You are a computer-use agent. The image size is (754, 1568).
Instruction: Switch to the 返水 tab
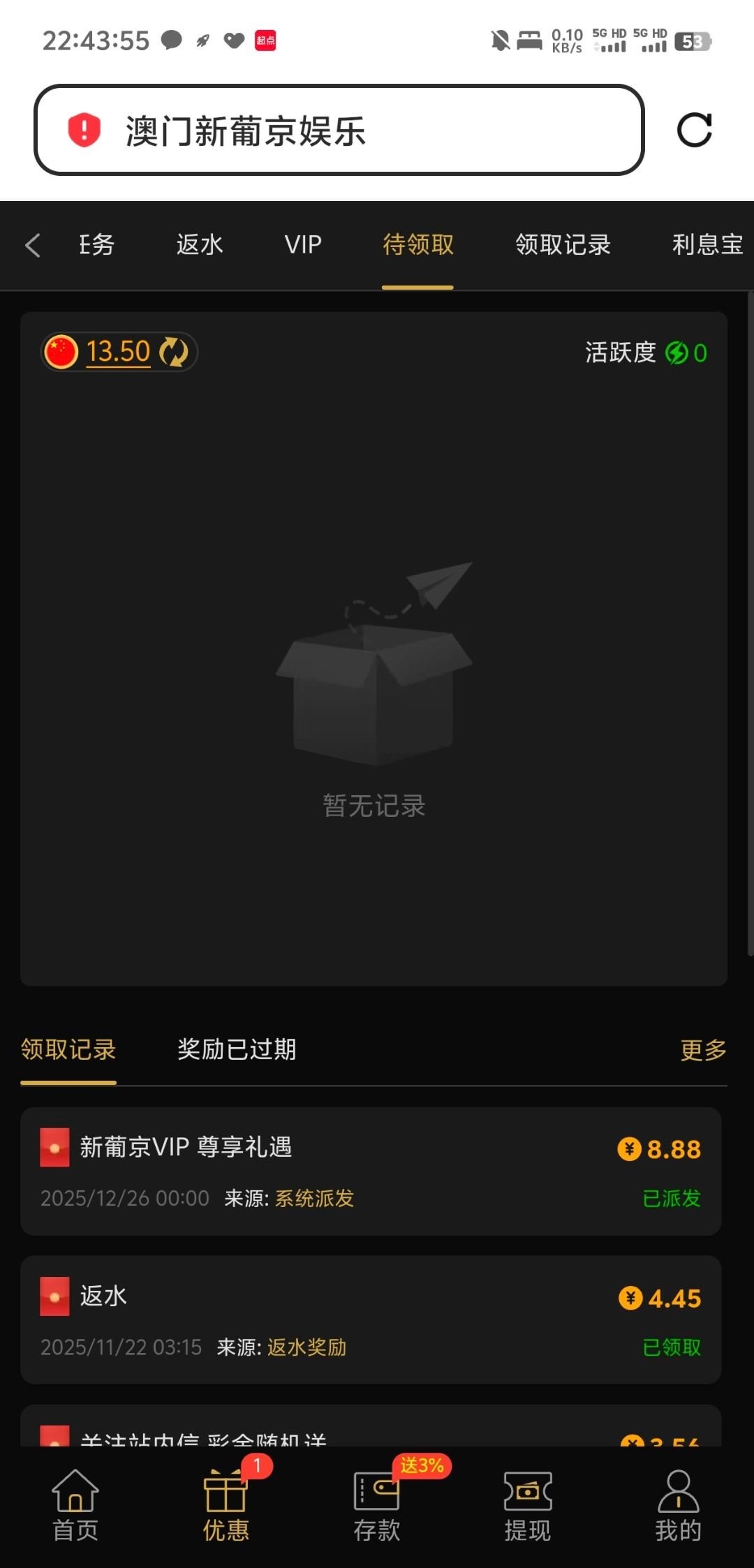(200, 245)
